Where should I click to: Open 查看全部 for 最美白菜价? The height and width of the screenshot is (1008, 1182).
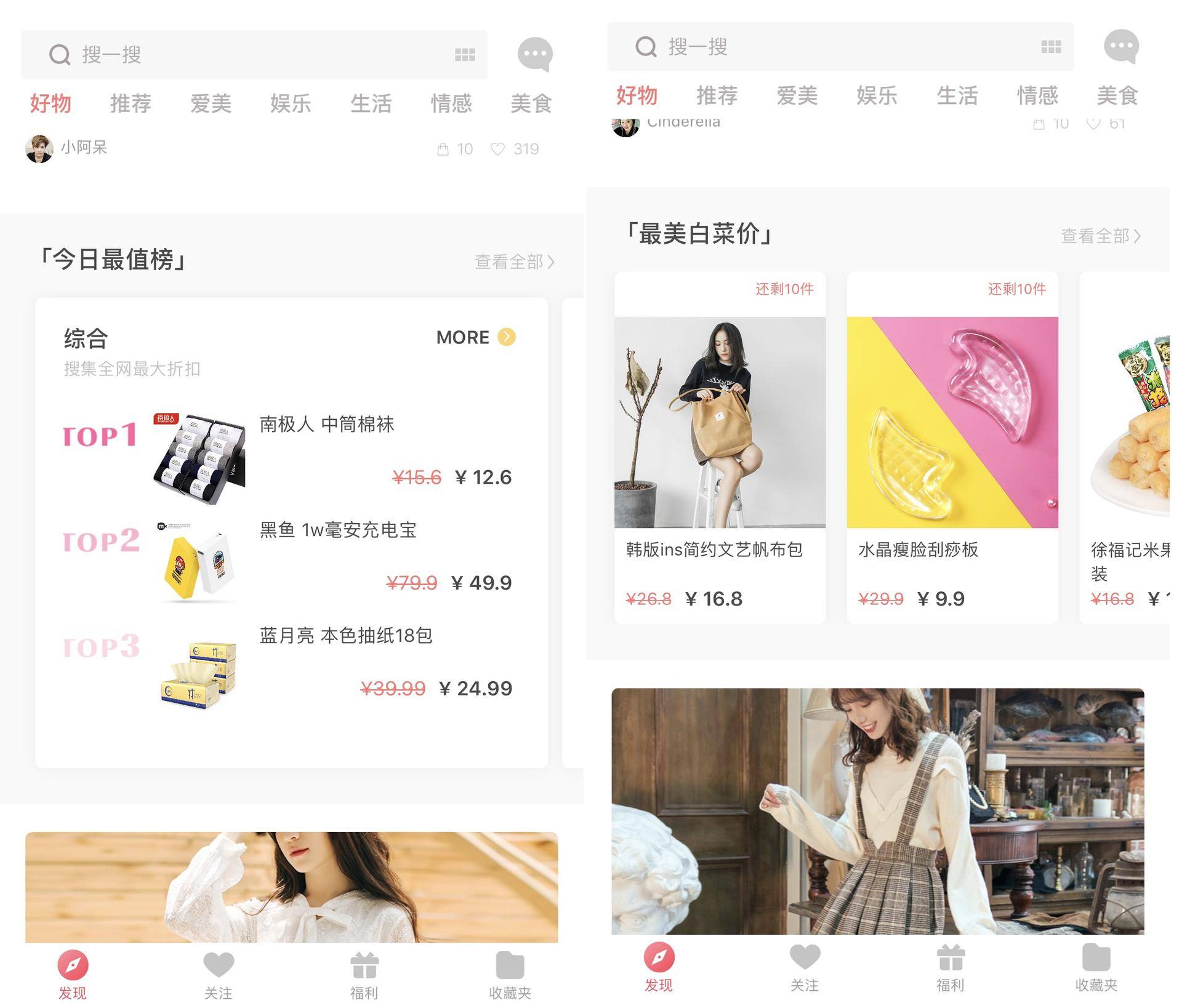[x=1101, y=236]
